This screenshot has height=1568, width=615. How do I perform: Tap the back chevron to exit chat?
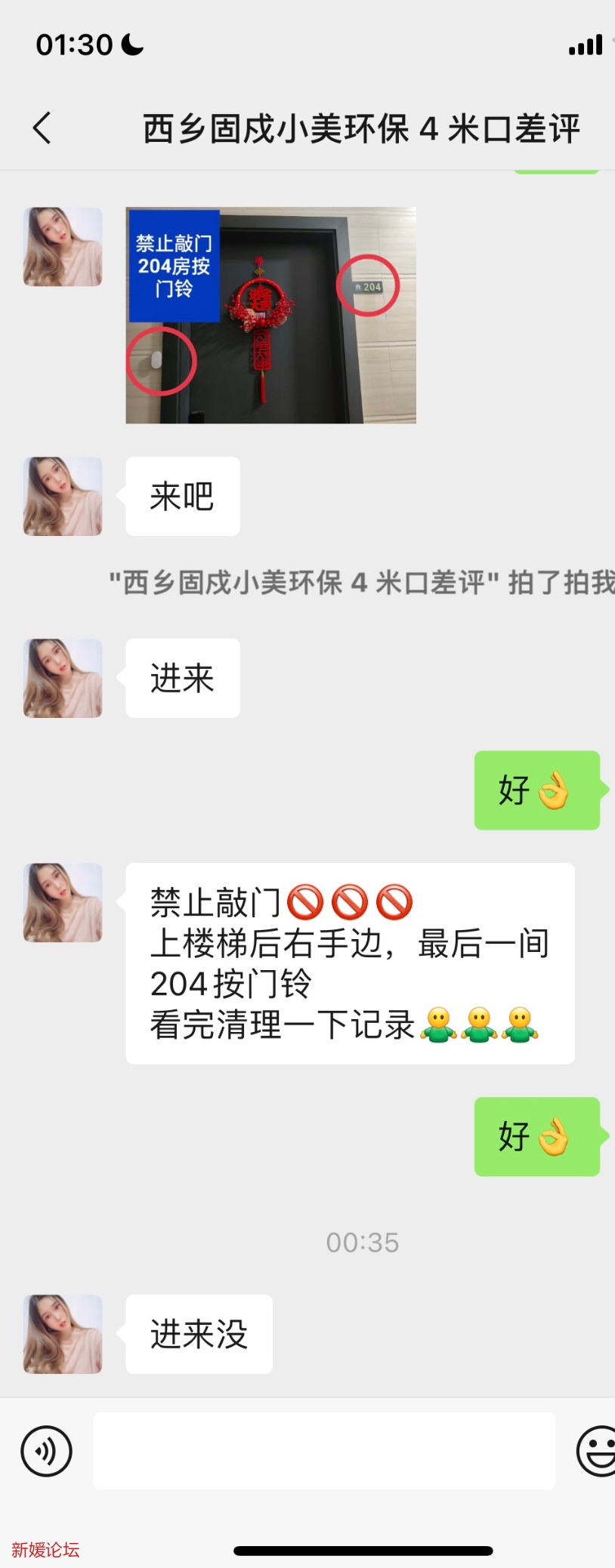[x=43, y=127]
